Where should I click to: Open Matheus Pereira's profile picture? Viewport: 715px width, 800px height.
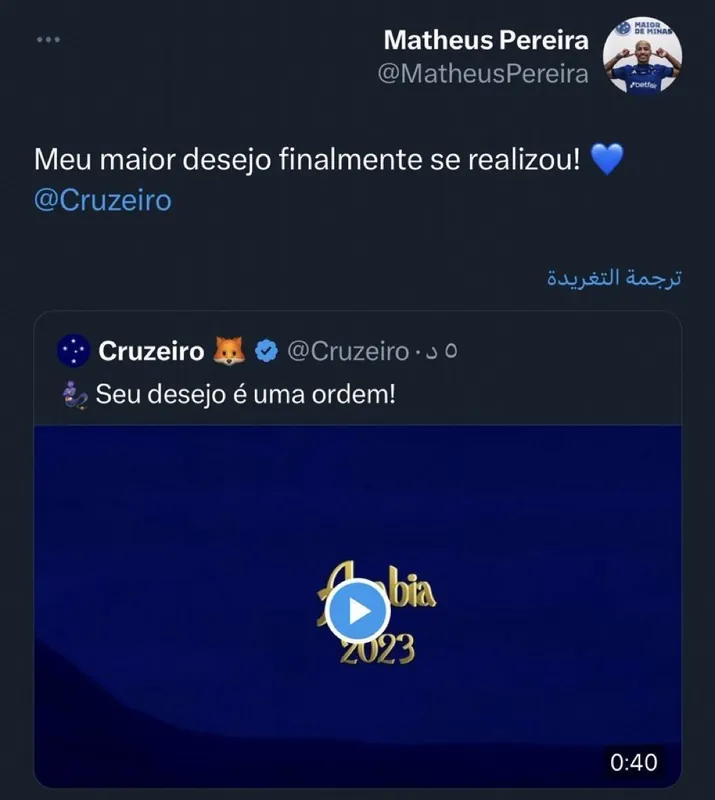pos(642,57)
